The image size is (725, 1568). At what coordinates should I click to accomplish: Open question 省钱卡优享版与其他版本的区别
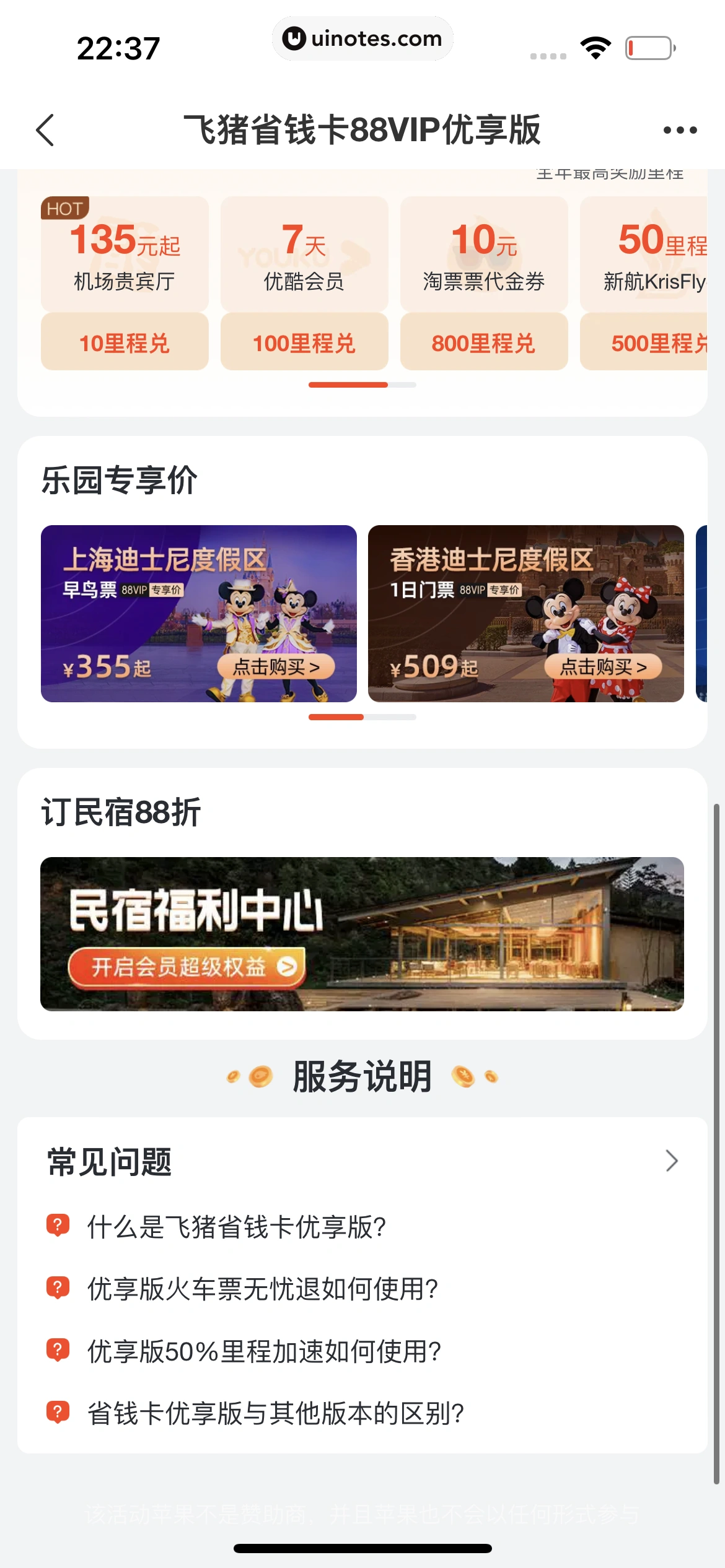point(276,1414)
